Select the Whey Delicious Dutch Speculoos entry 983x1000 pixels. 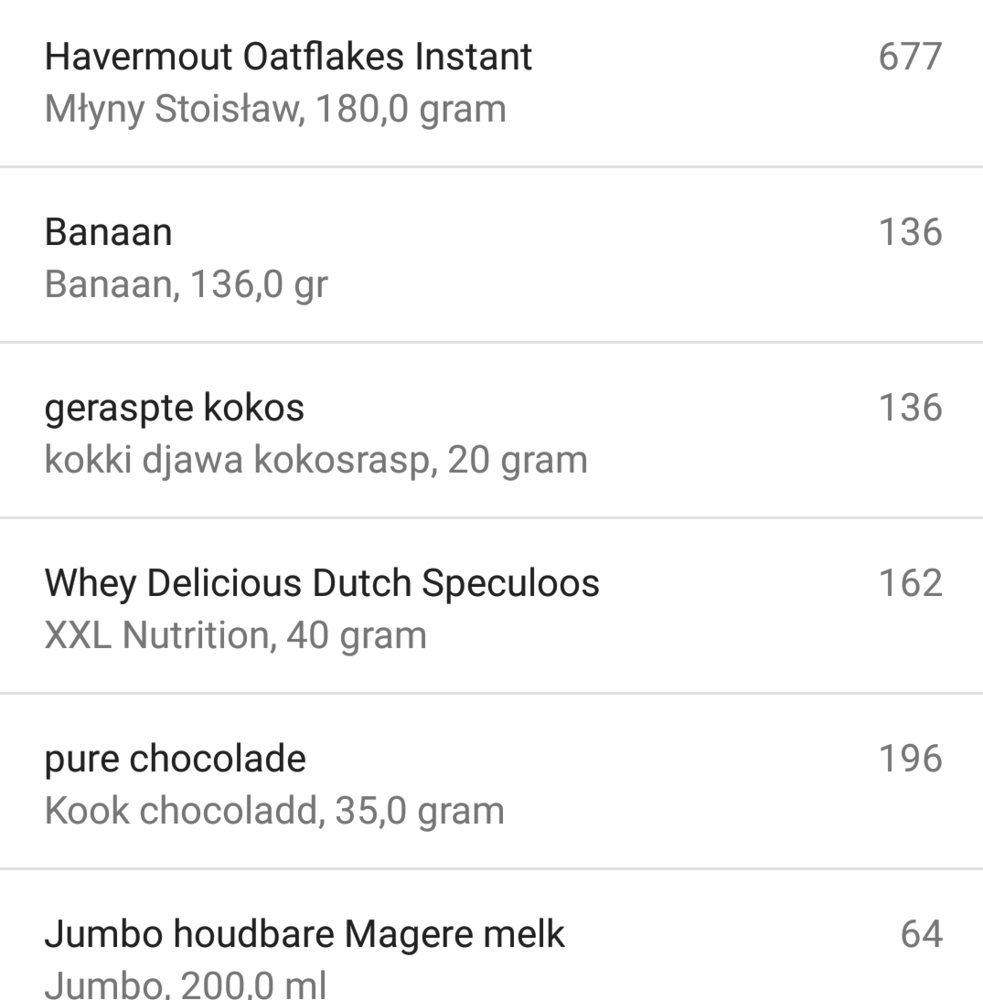click(x=323, y=582)
